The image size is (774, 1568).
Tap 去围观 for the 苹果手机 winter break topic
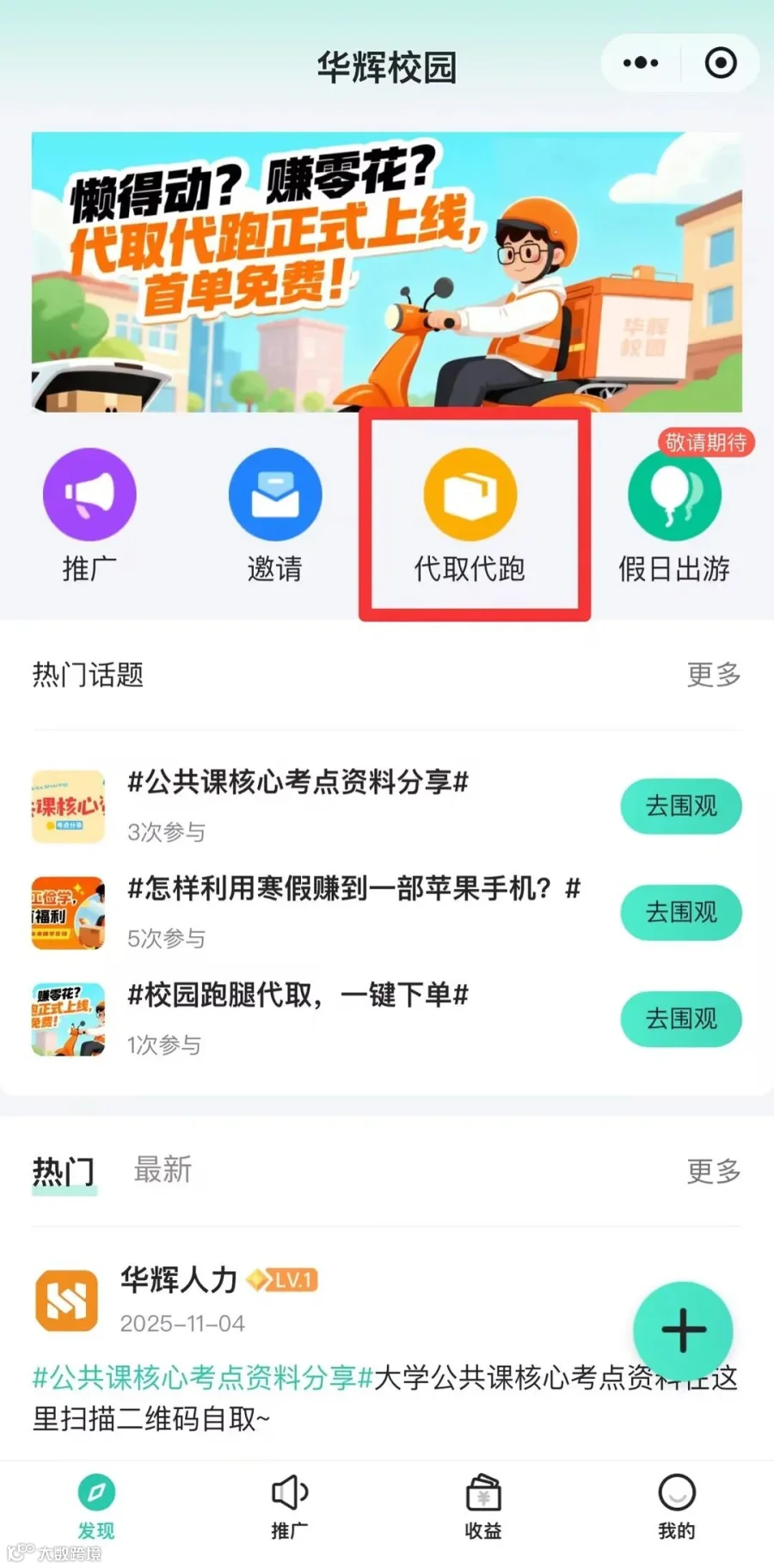click(681, 912)
